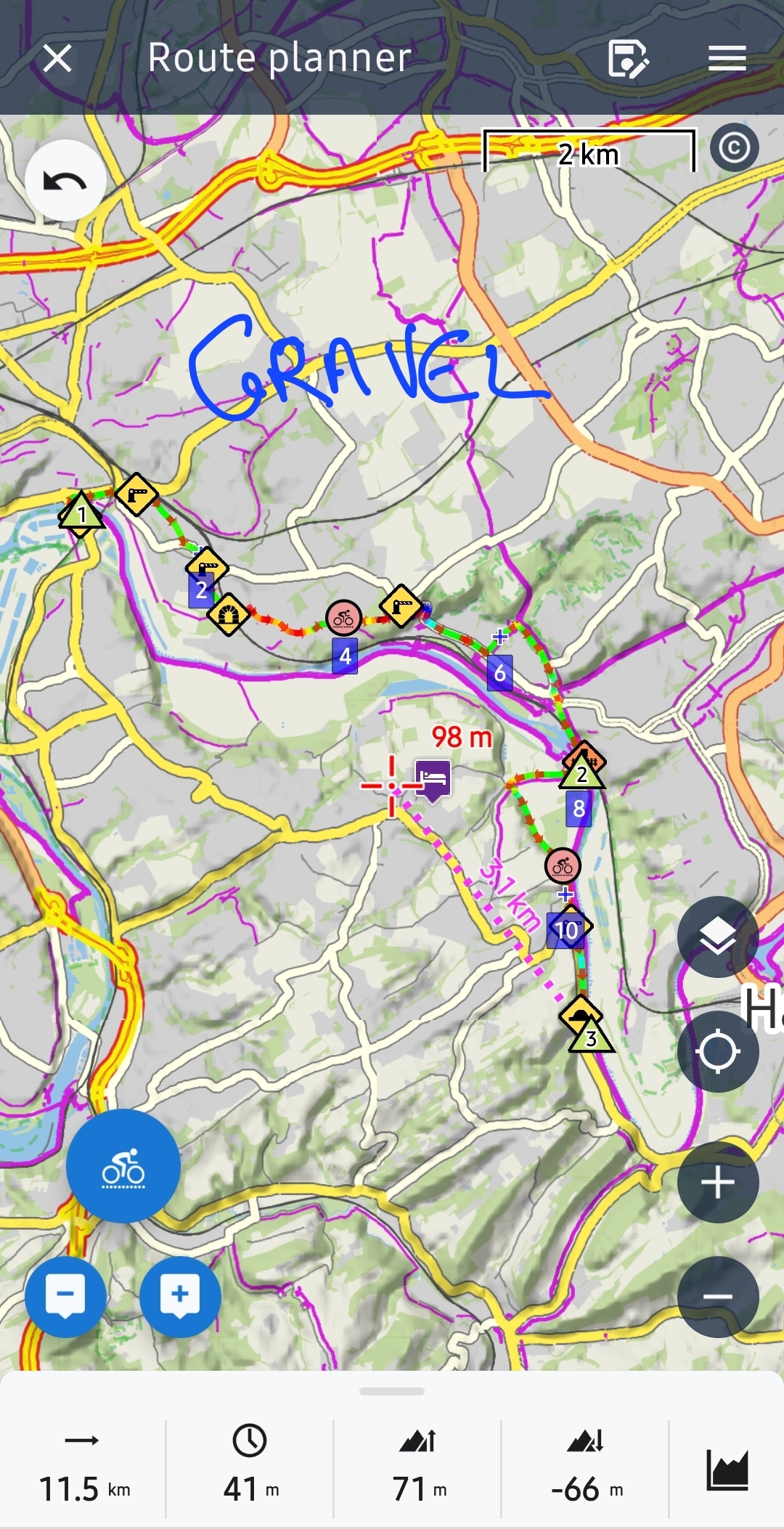Open the map layers selector
Image resolution: width=784 pixels, height=1529 pixels.
point(717,937)
